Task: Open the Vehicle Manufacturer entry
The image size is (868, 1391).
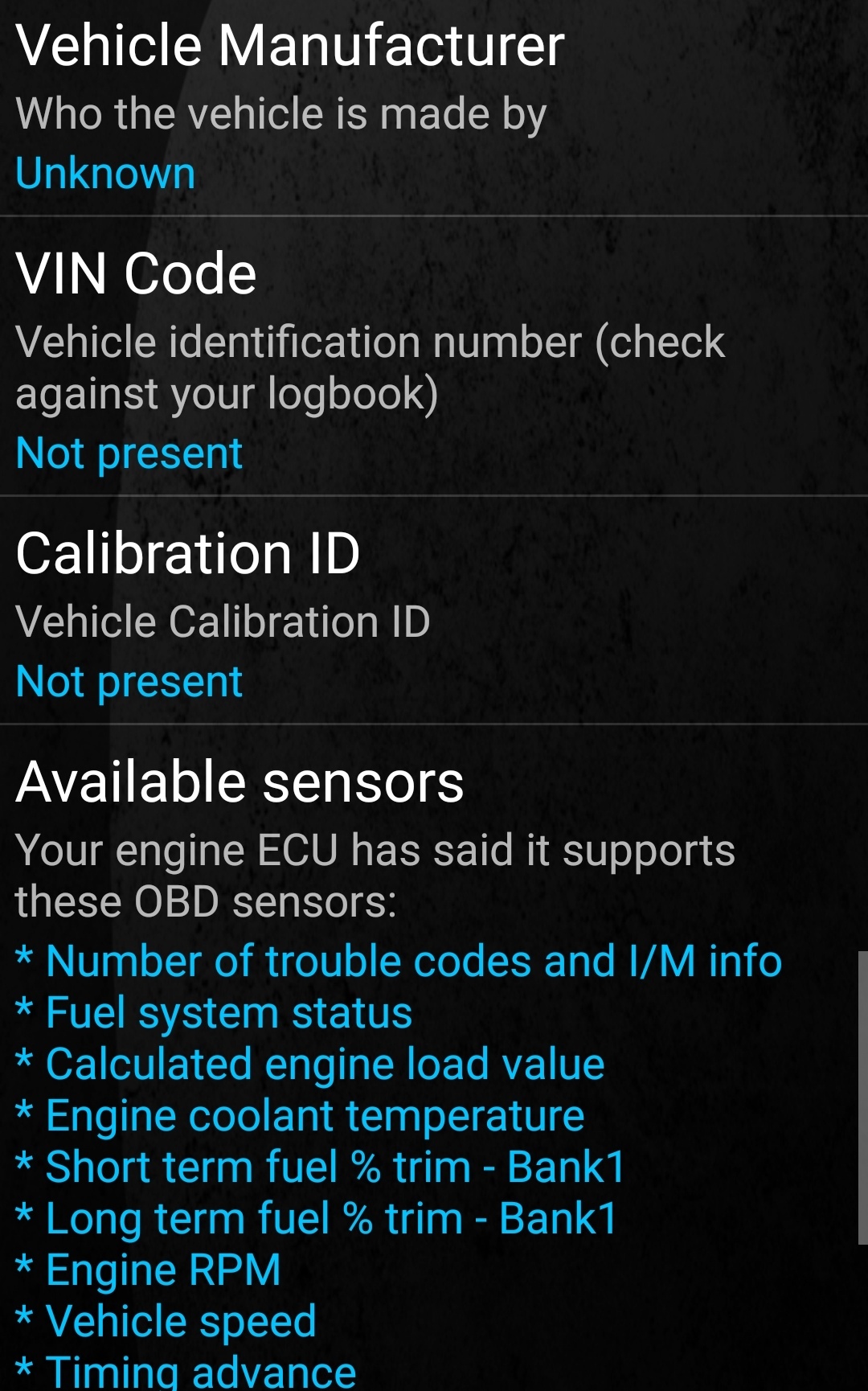Action: pos(434,108)
